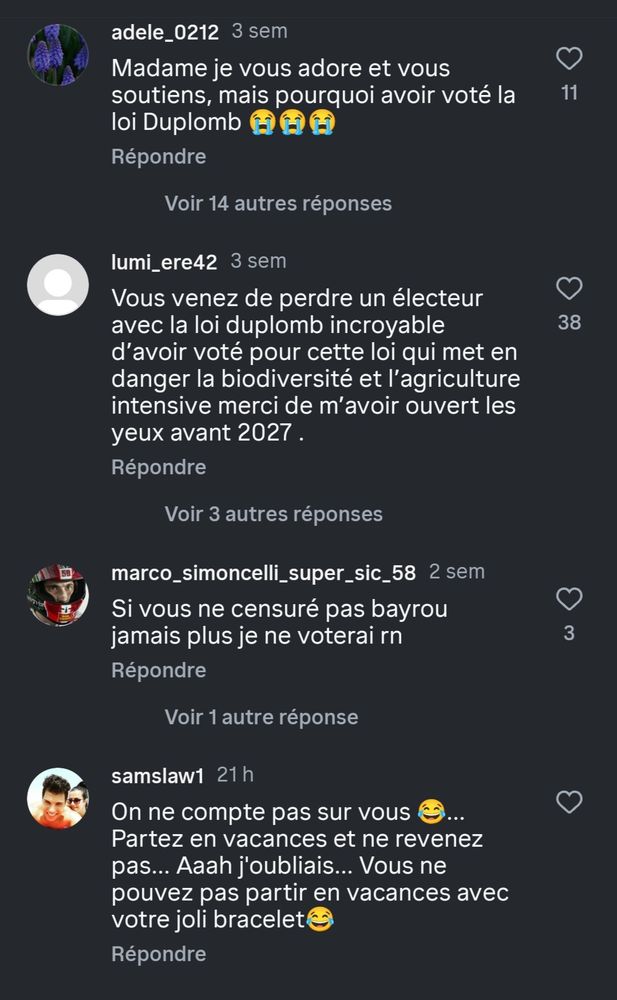
Task: Open the username lumi_ere42
Action: [x=164, y=262]
